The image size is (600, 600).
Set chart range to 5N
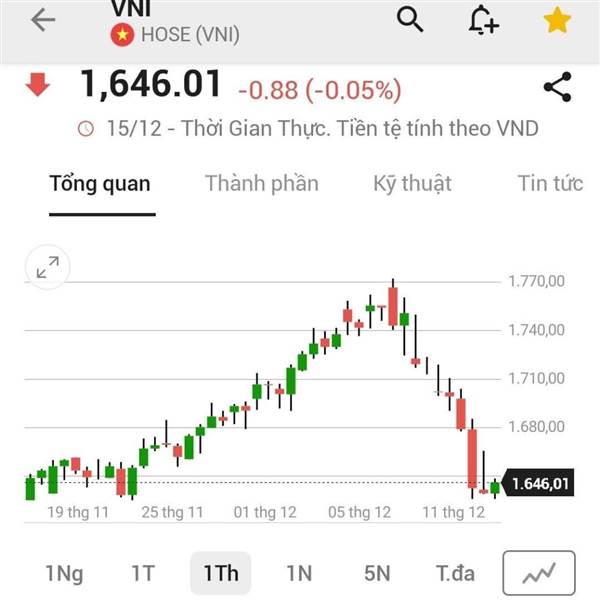tap(377, 573)
